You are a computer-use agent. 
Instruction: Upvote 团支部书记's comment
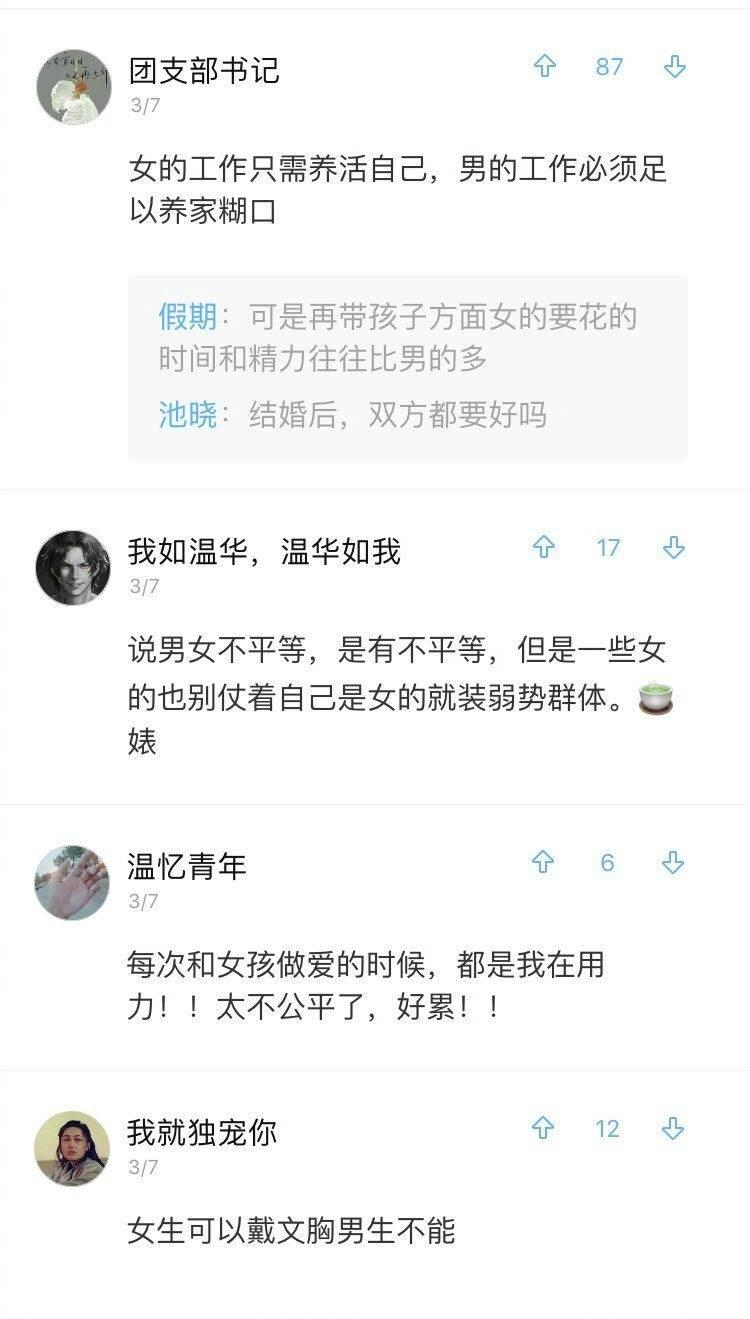click(x=544, y=67)
